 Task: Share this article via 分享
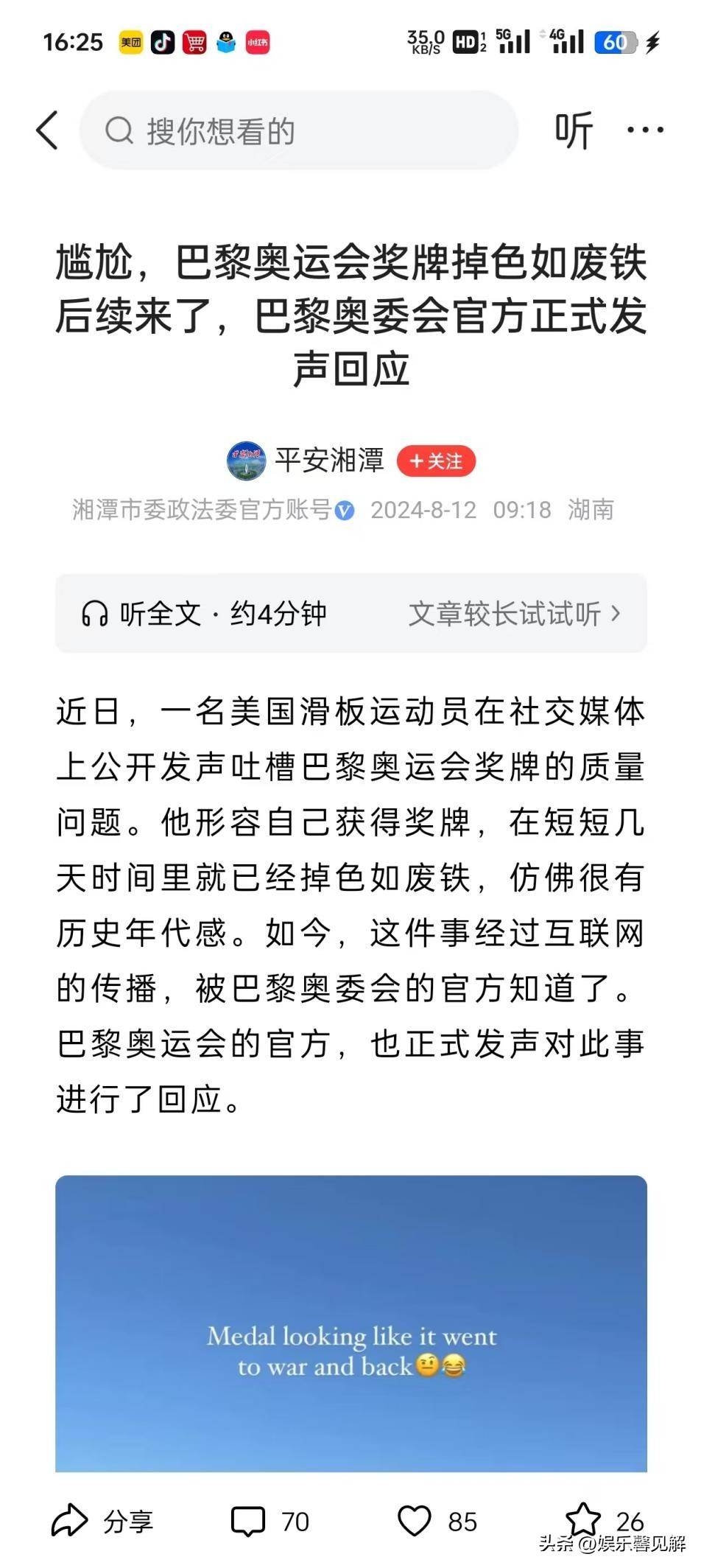[103, 1520]
